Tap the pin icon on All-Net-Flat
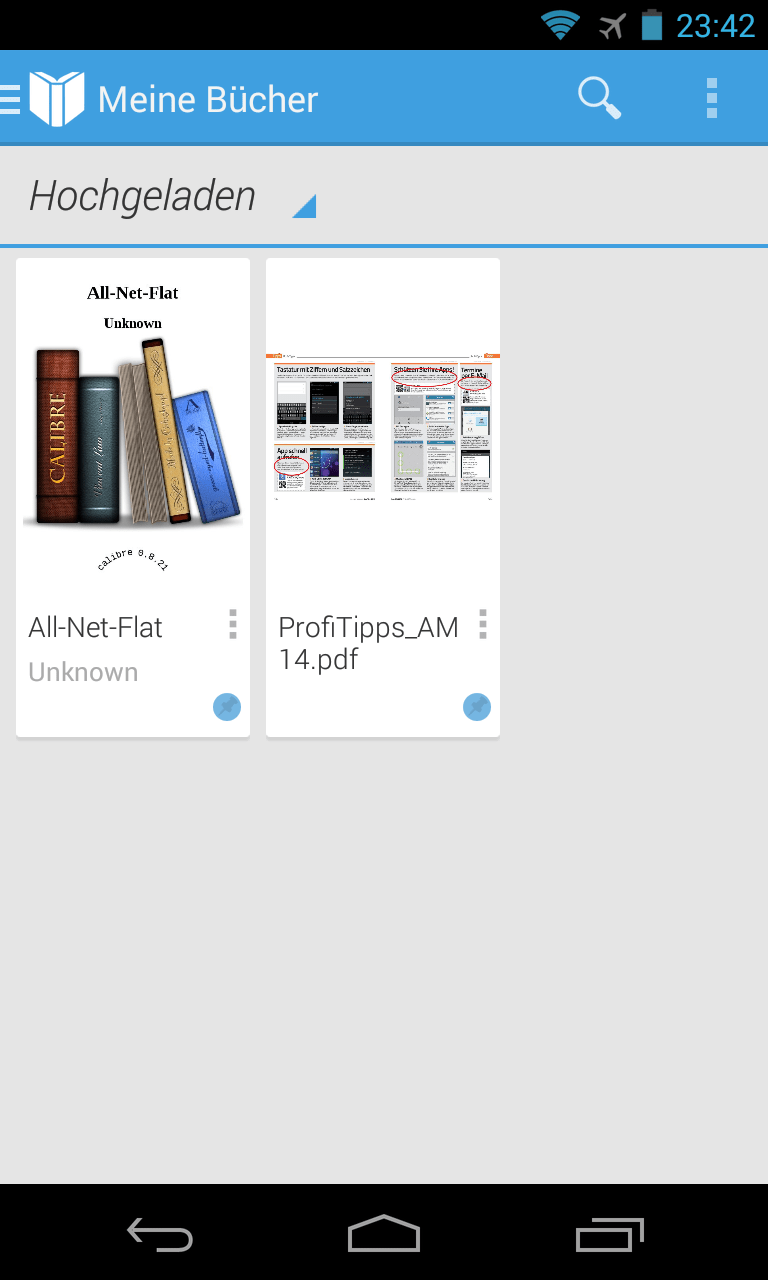Image resolution: width=768 pixels, height=1280 pixels. (227, 707)
